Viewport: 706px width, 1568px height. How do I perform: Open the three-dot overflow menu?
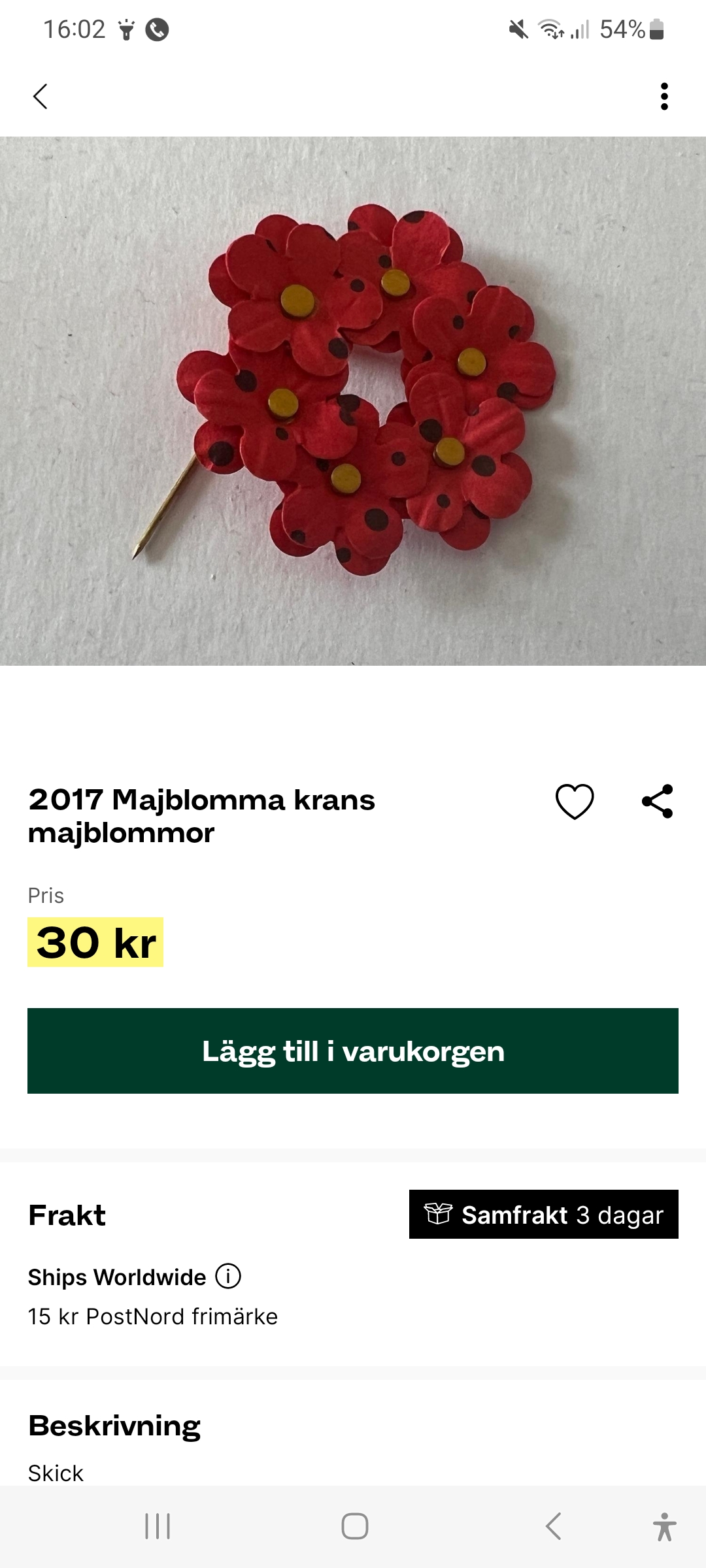pyautogui.click(x=664, y=97)
